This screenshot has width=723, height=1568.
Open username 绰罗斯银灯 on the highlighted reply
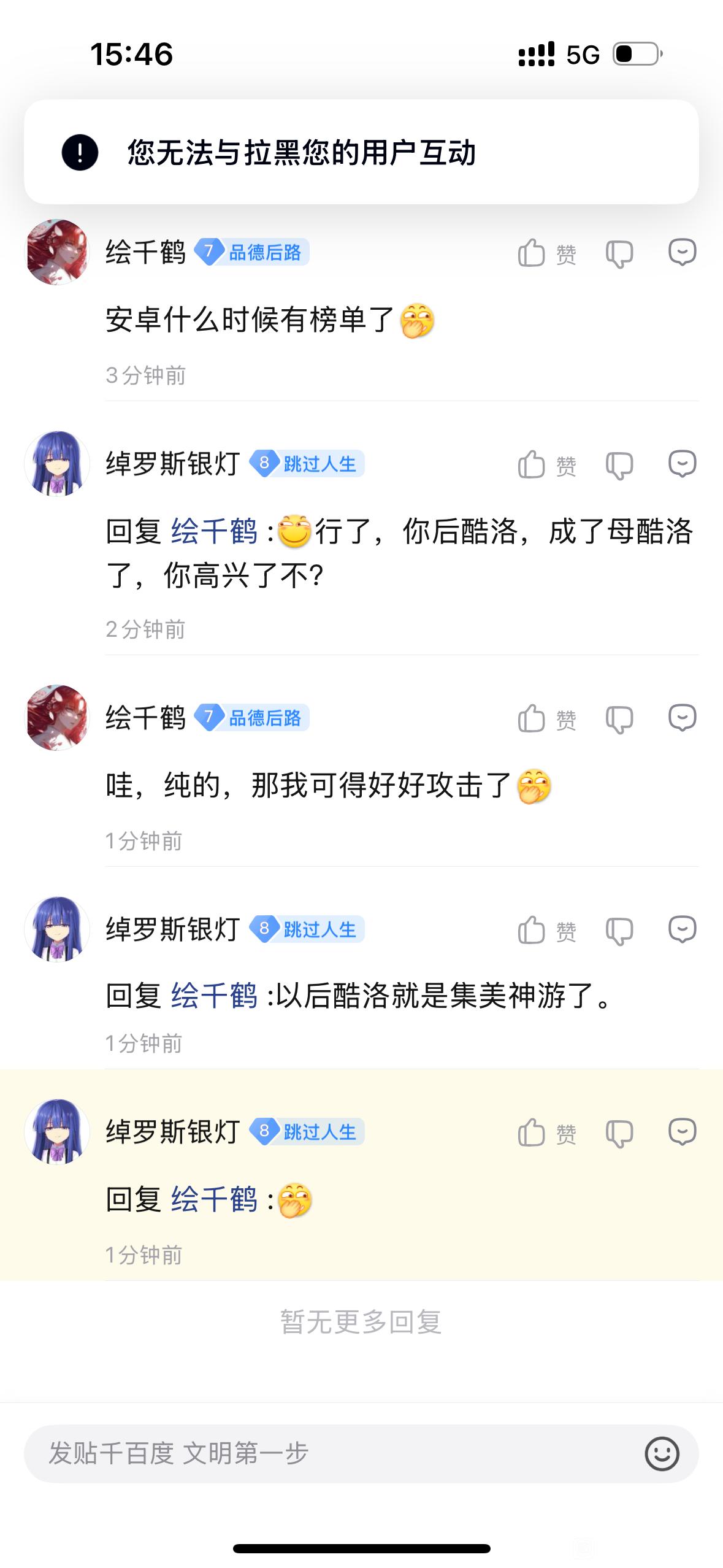(x=172, y=1132)
